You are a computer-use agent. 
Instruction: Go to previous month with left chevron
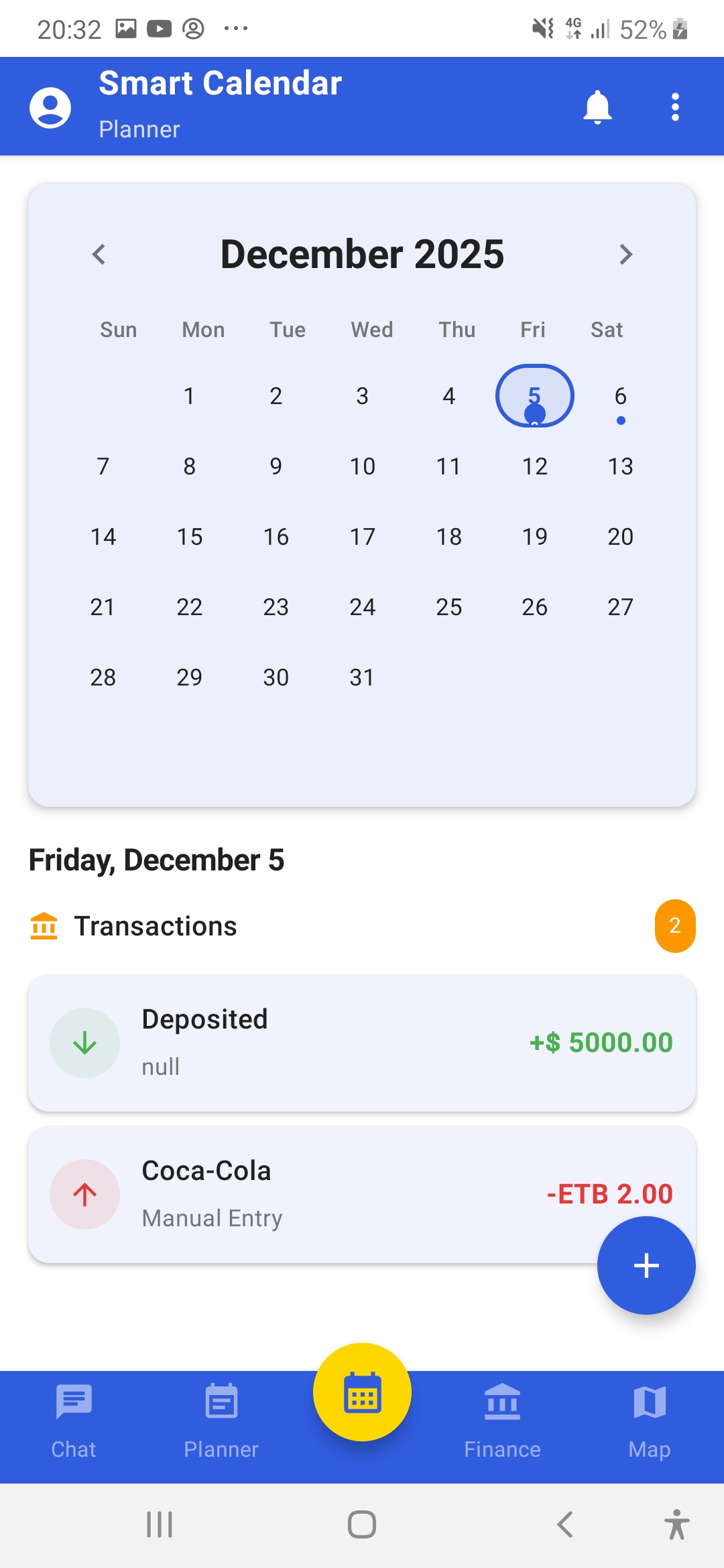click(99, 254)
